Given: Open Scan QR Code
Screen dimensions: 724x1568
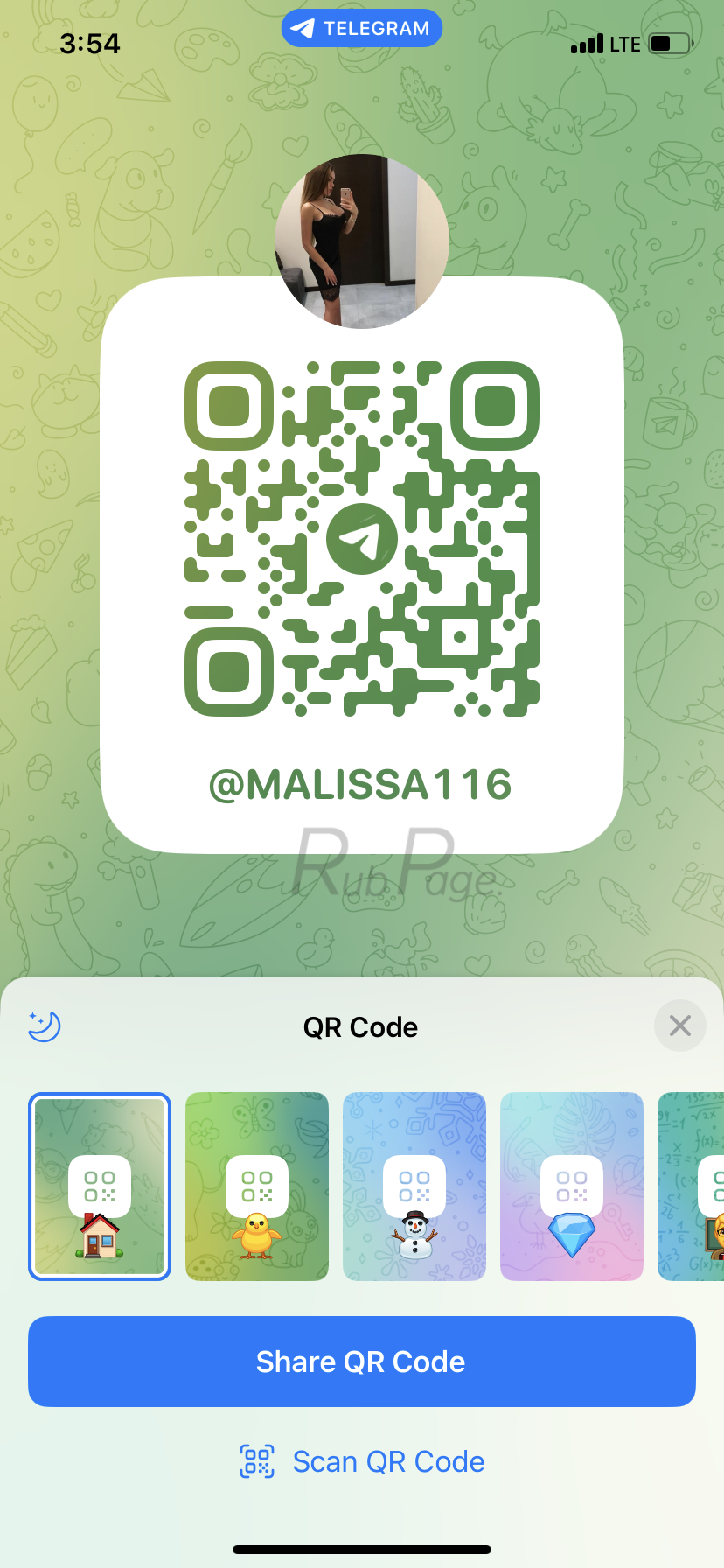Looking at the screenshot, I should click(362, 1461).
